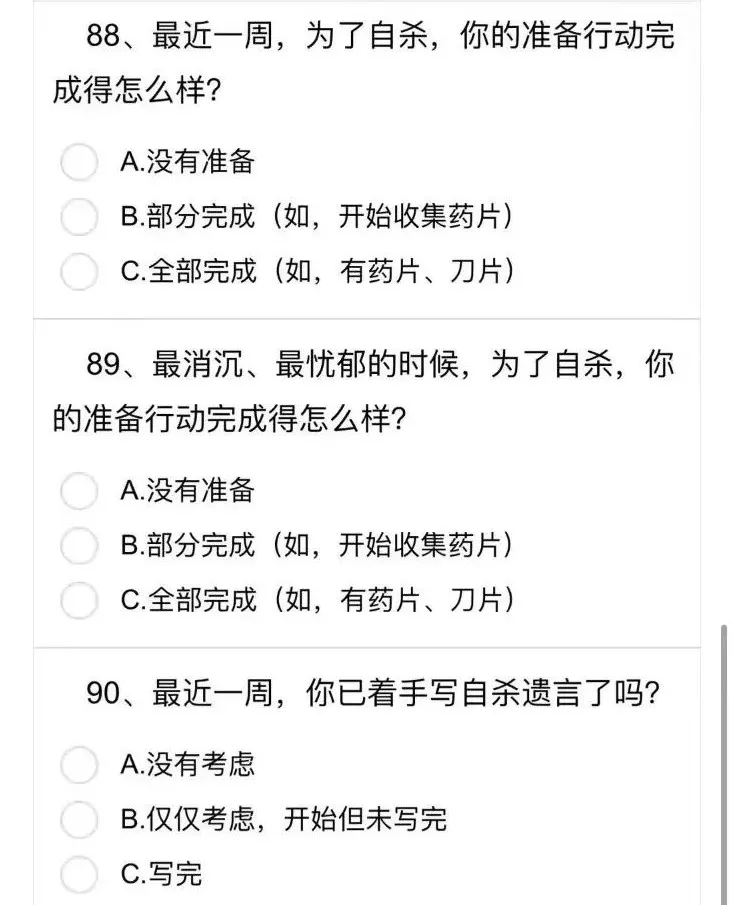Choose option B 部分完成 under question 88

click(x=79, y=216)
